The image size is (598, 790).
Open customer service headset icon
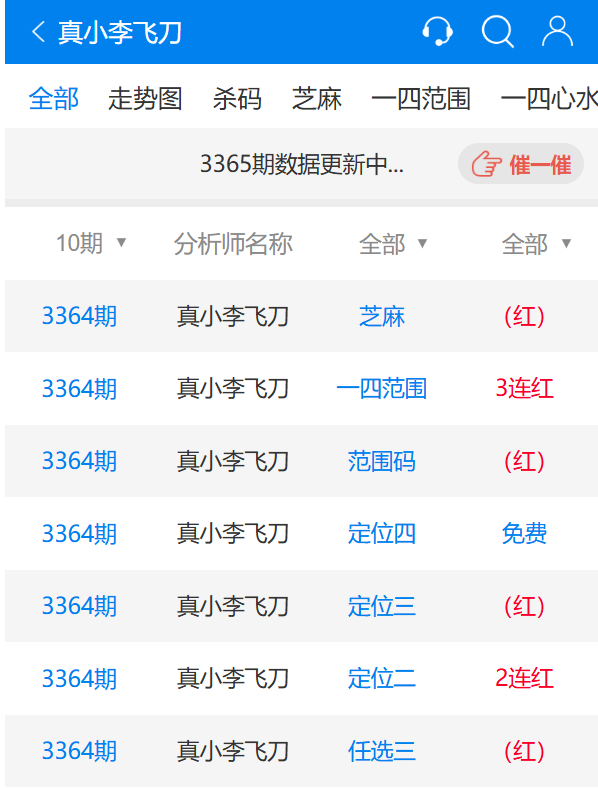(x=437, y=32)
